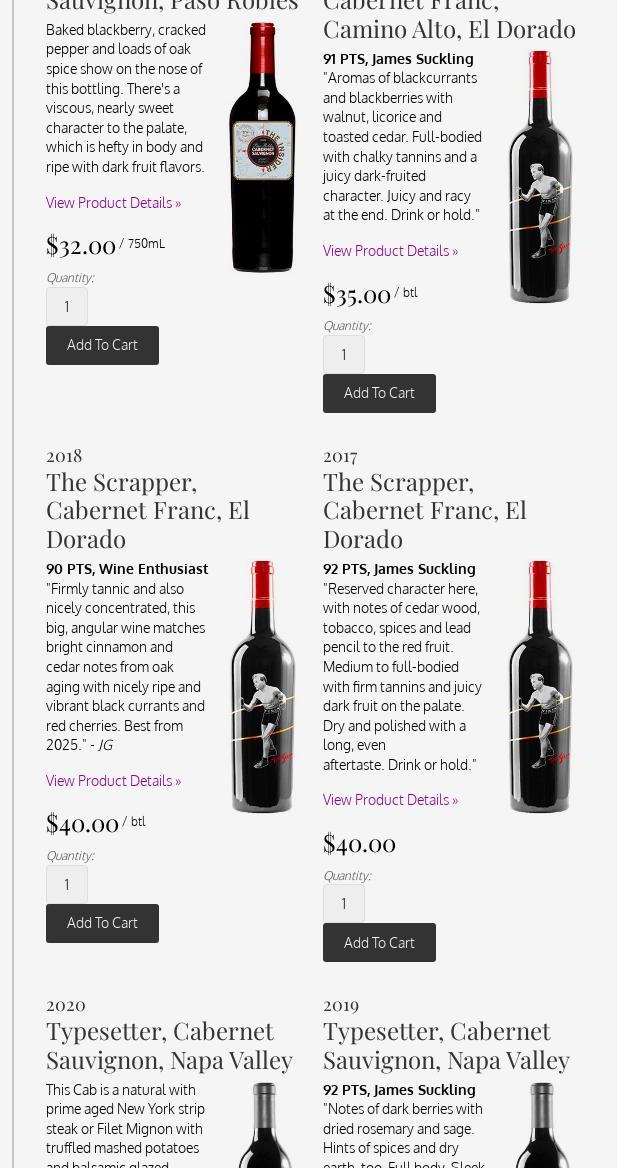The width and height of the screenshot is (617, 1168).
Task: Open the 2017 The Scrapper bottle image
Action: (x=540, y=687)
